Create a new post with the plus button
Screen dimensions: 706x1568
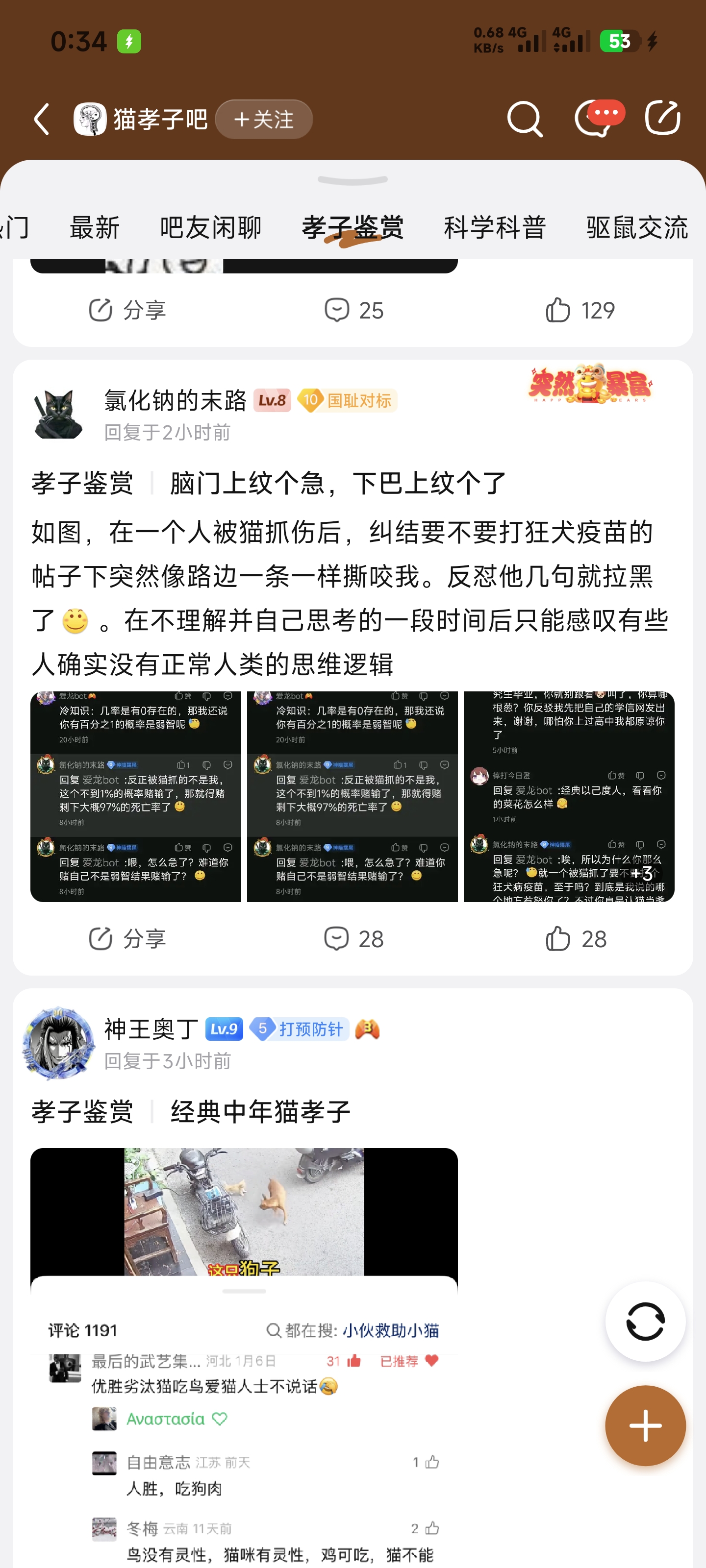(x=645, y=1425)
